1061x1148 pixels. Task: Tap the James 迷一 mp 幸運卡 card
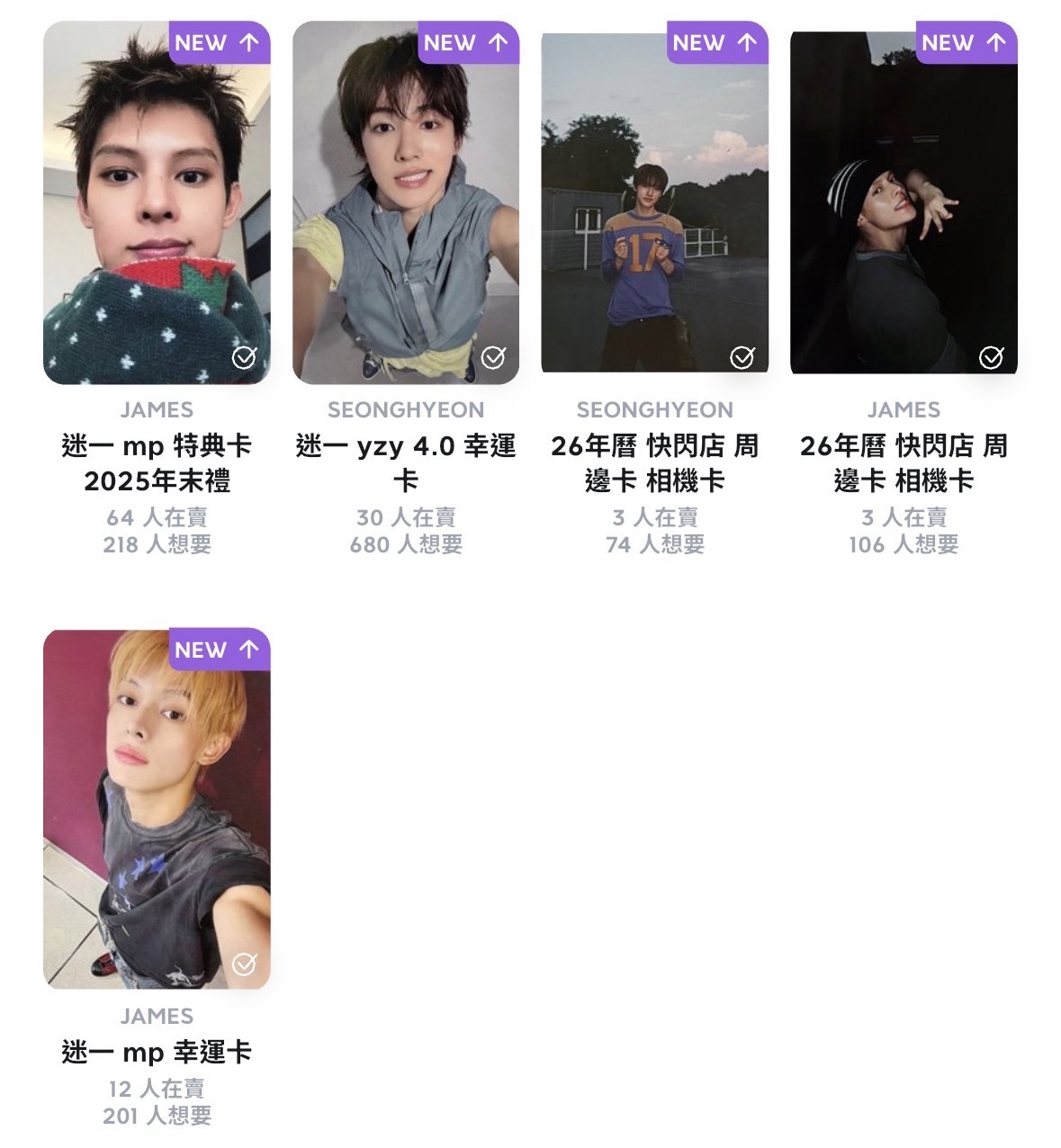tap(157, 810)
